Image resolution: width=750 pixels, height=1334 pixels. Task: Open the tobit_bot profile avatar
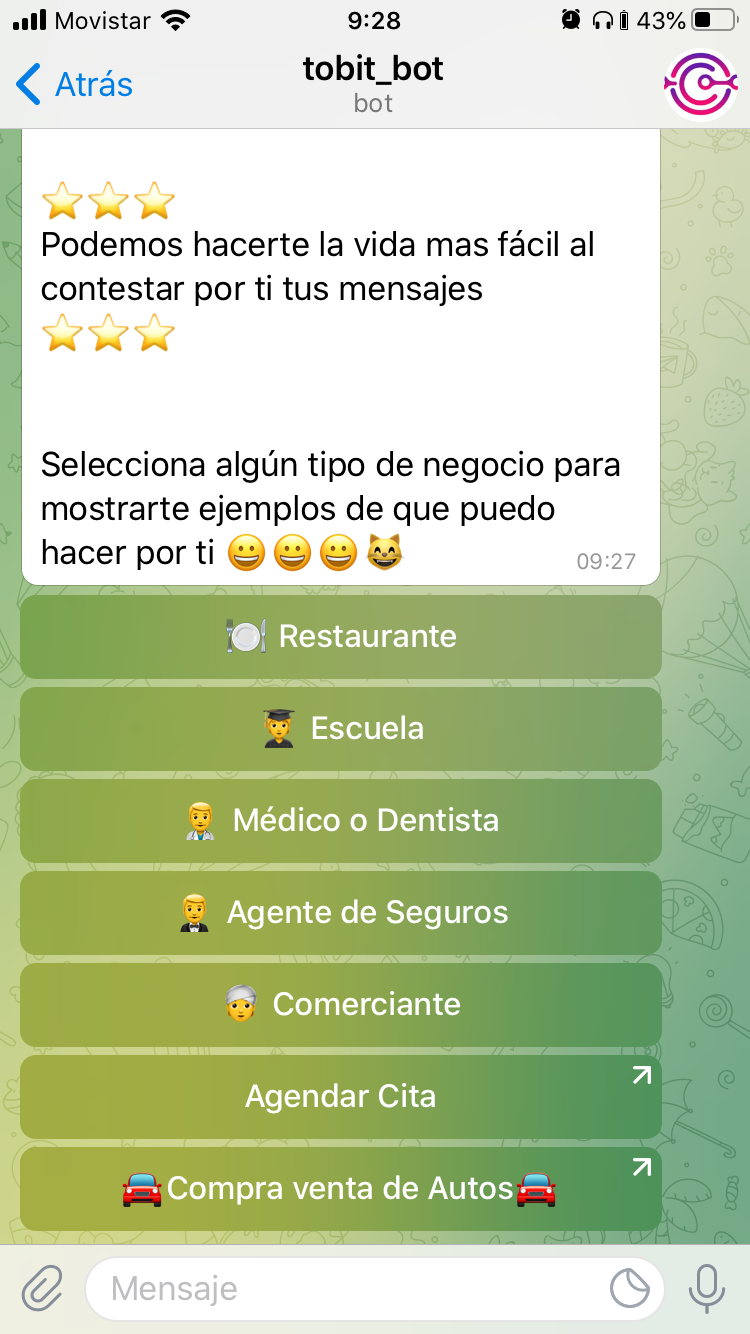tap(701, 85)
